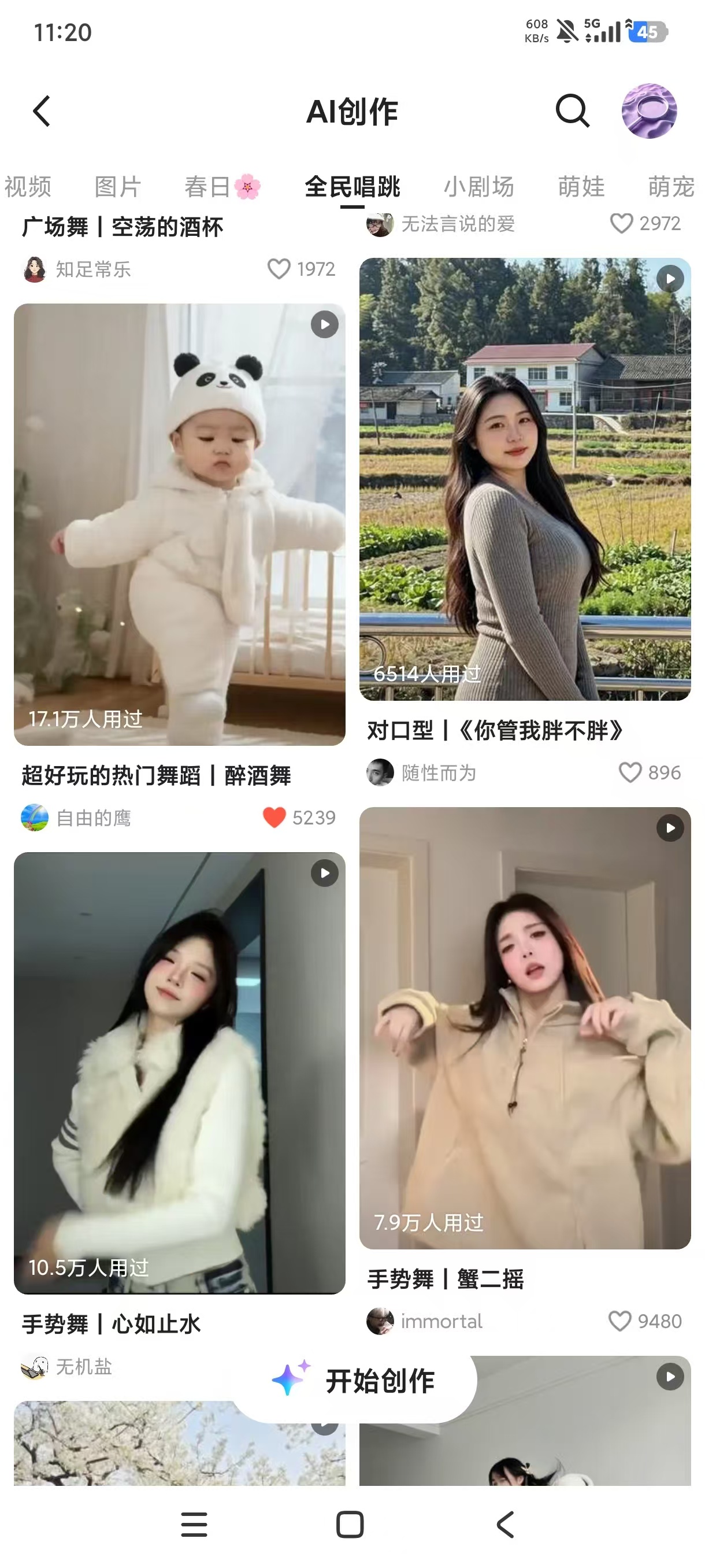705x1568 pixels.
Task: Open the 手势舞 心如止水 video
Action: pos(180,1073)
